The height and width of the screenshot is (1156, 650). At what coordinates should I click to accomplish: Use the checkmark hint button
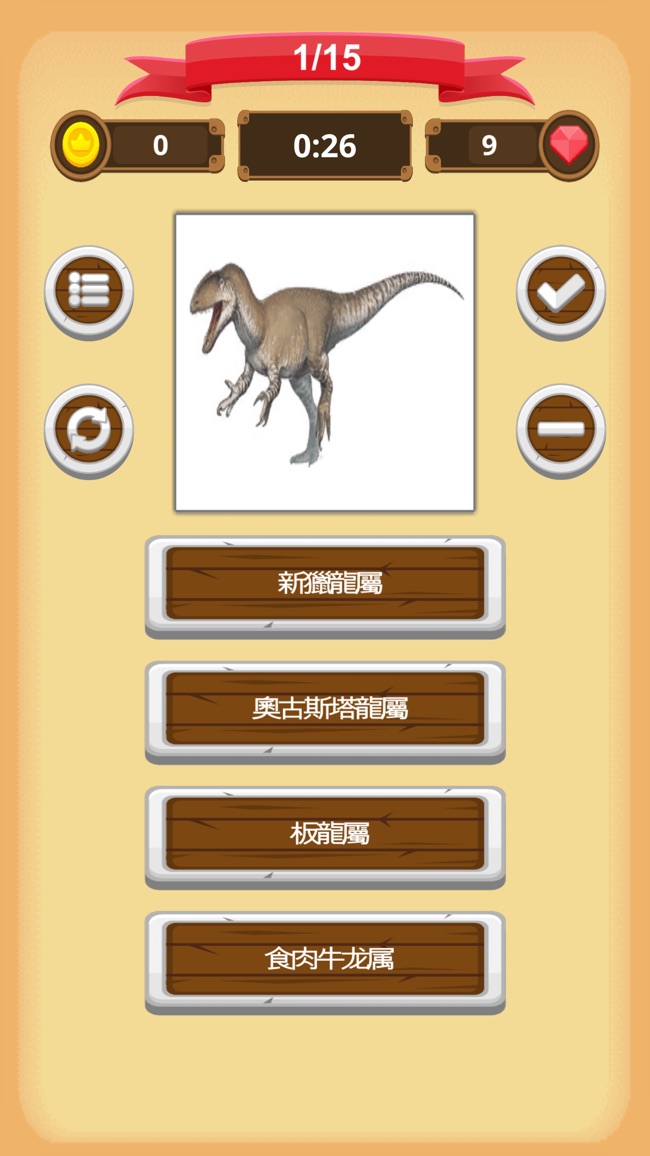560,291
